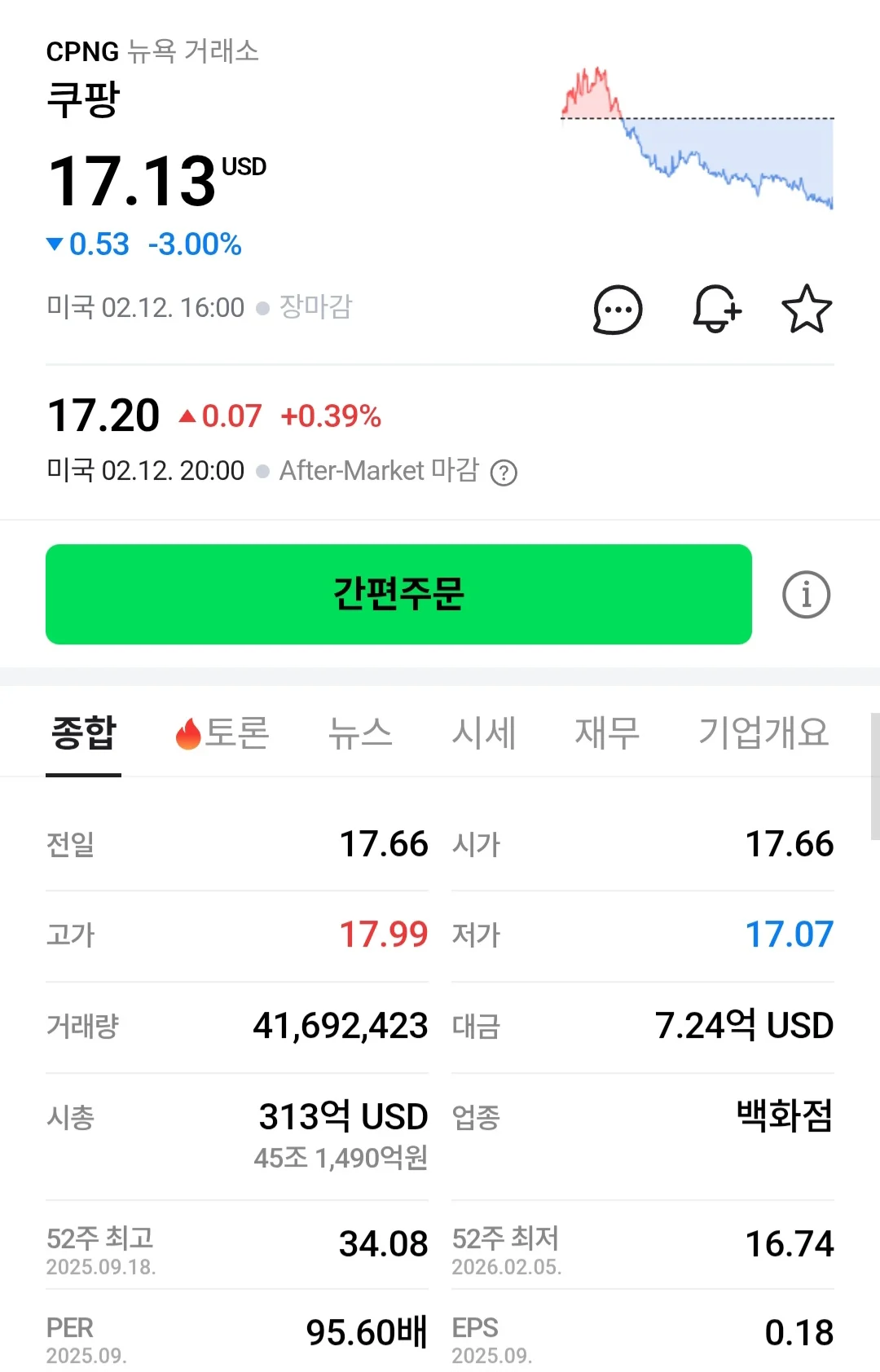The image size is (880, 1372).
Task: Tap the info icon beside 간편주문 button
Action: coord(806,594)
